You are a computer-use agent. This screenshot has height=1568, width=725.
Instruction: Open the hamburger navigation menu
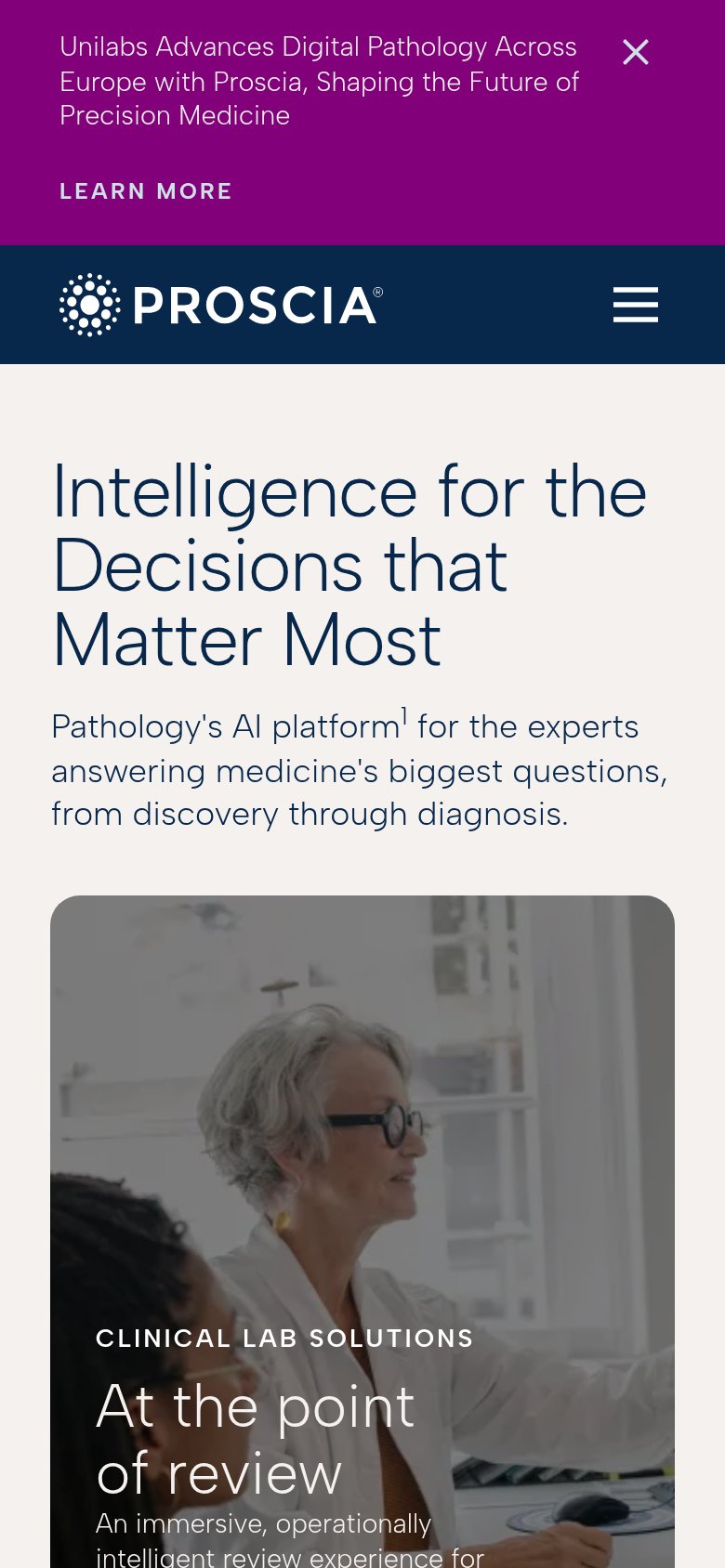coord(636,305)
